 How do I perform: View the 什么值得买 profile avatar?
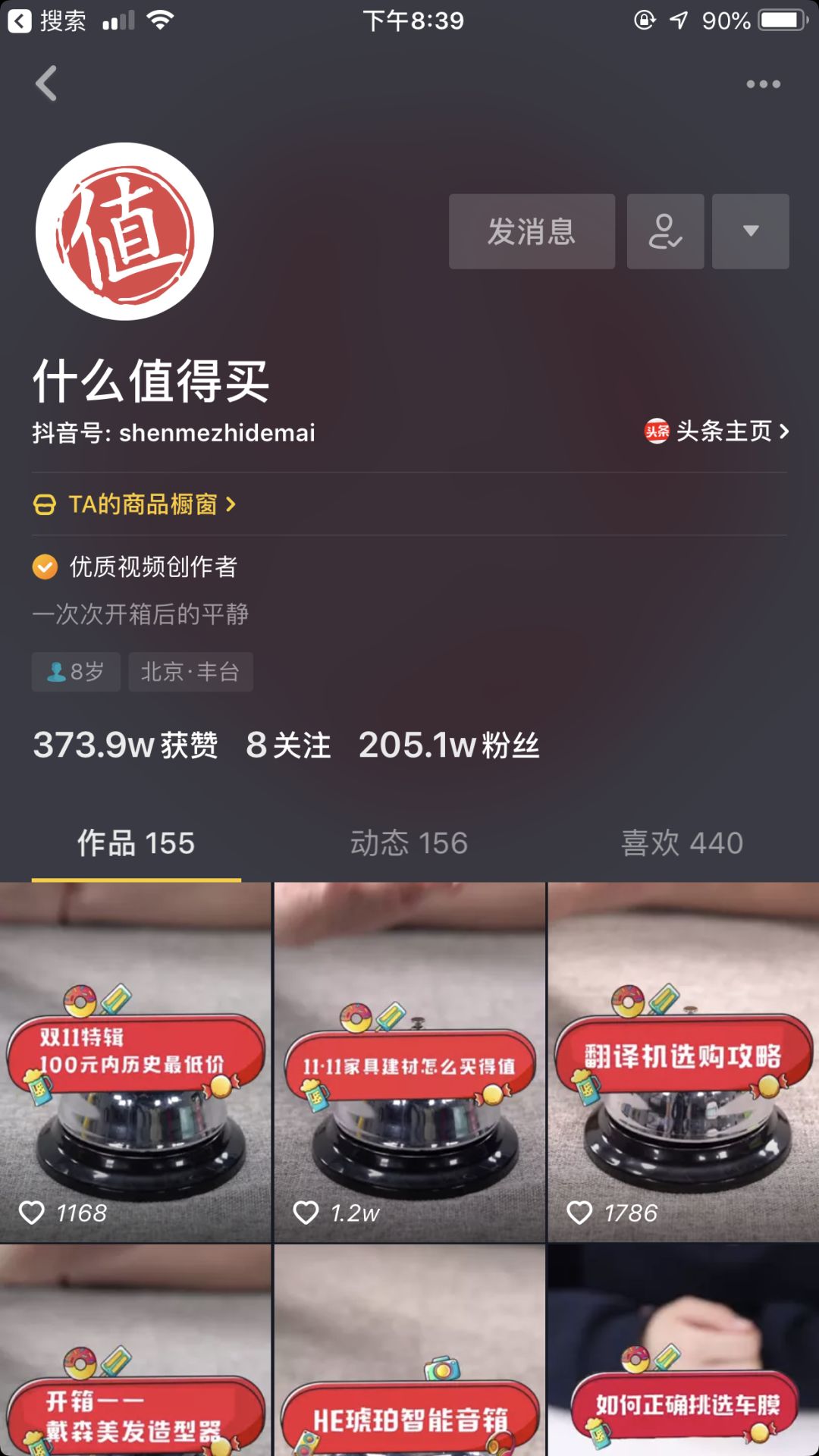click(x=124, y=231)
